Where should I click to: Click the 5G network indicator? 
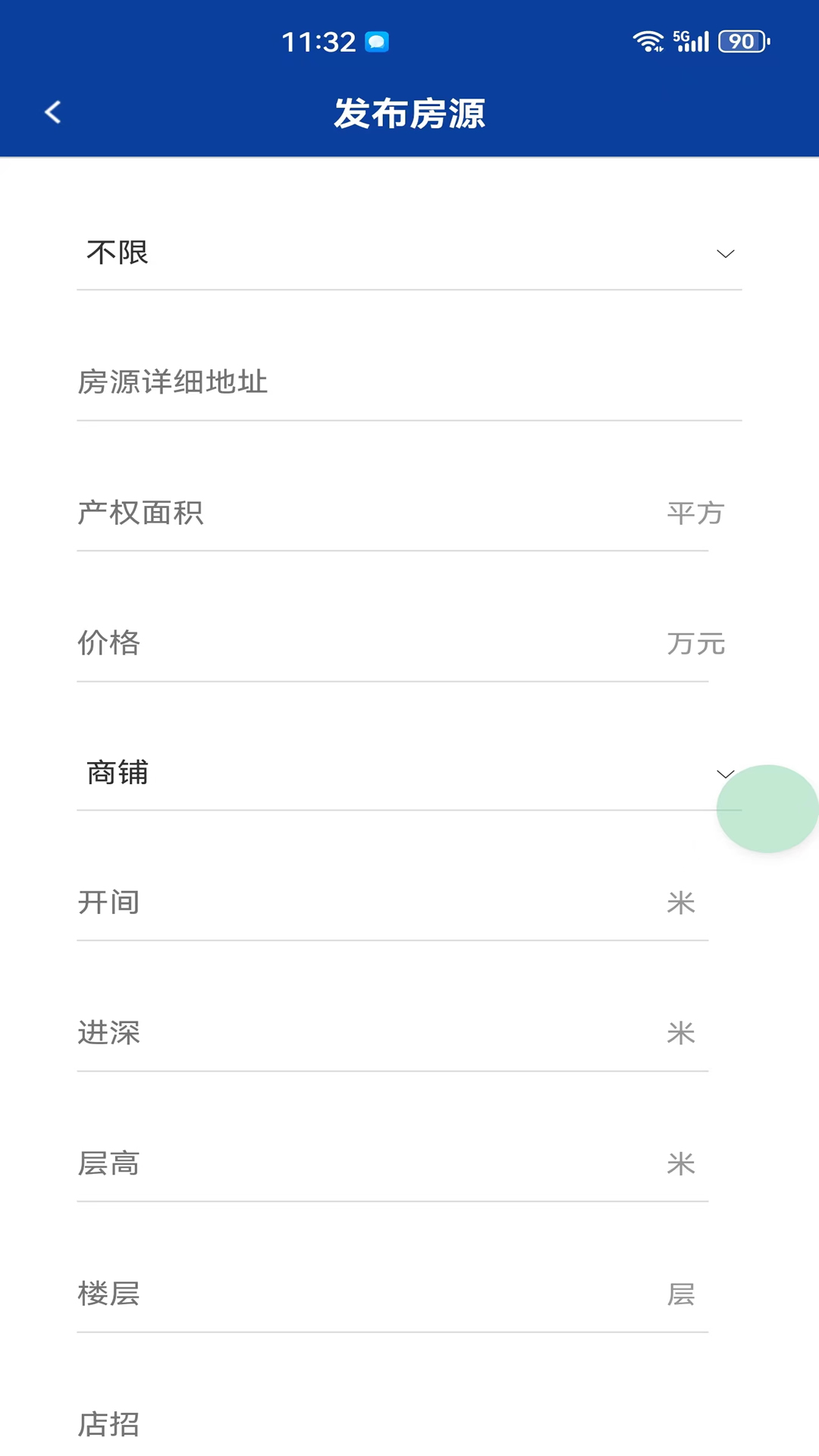tap(682, 34)
